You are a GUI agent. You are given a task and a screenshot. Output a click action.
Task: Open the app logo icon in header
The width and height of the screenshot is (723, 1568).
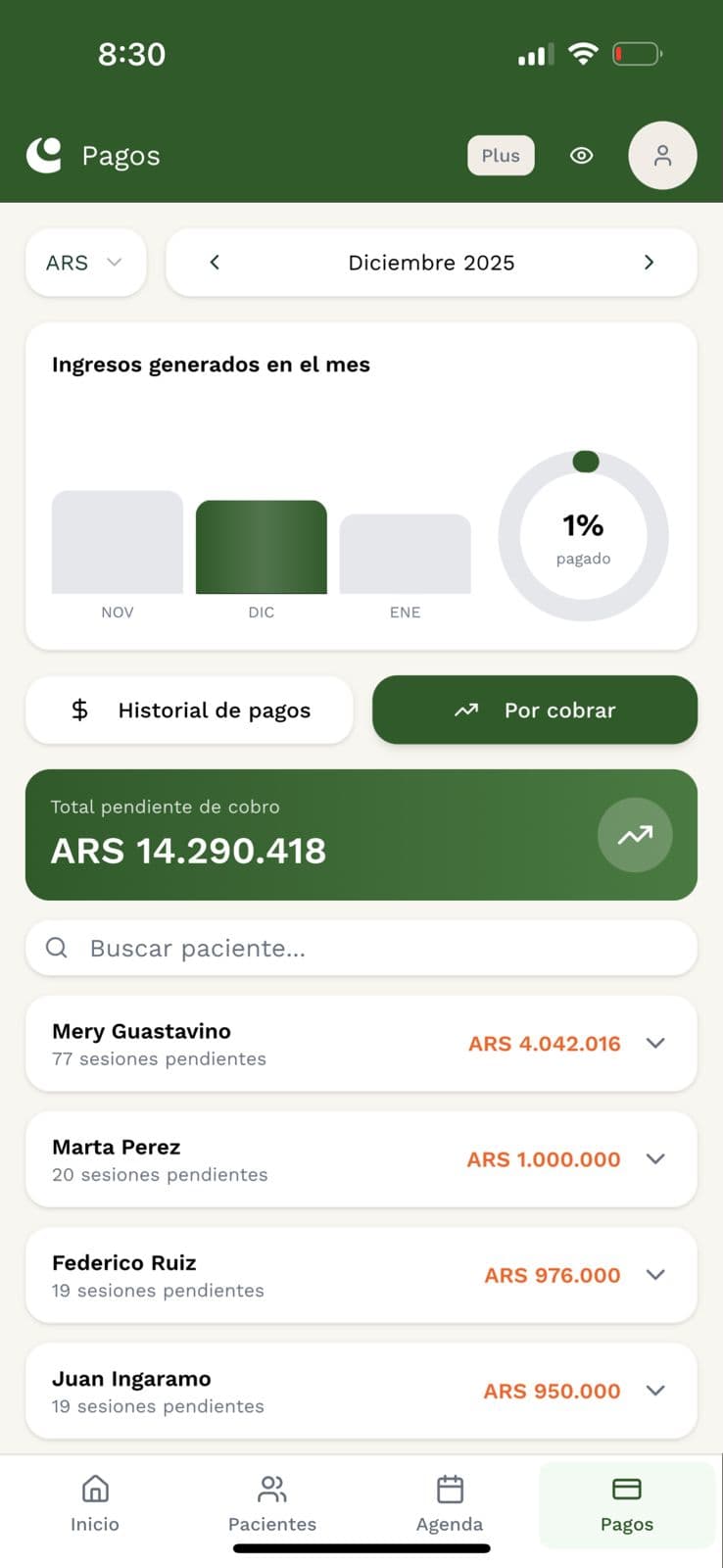(43, 155)
